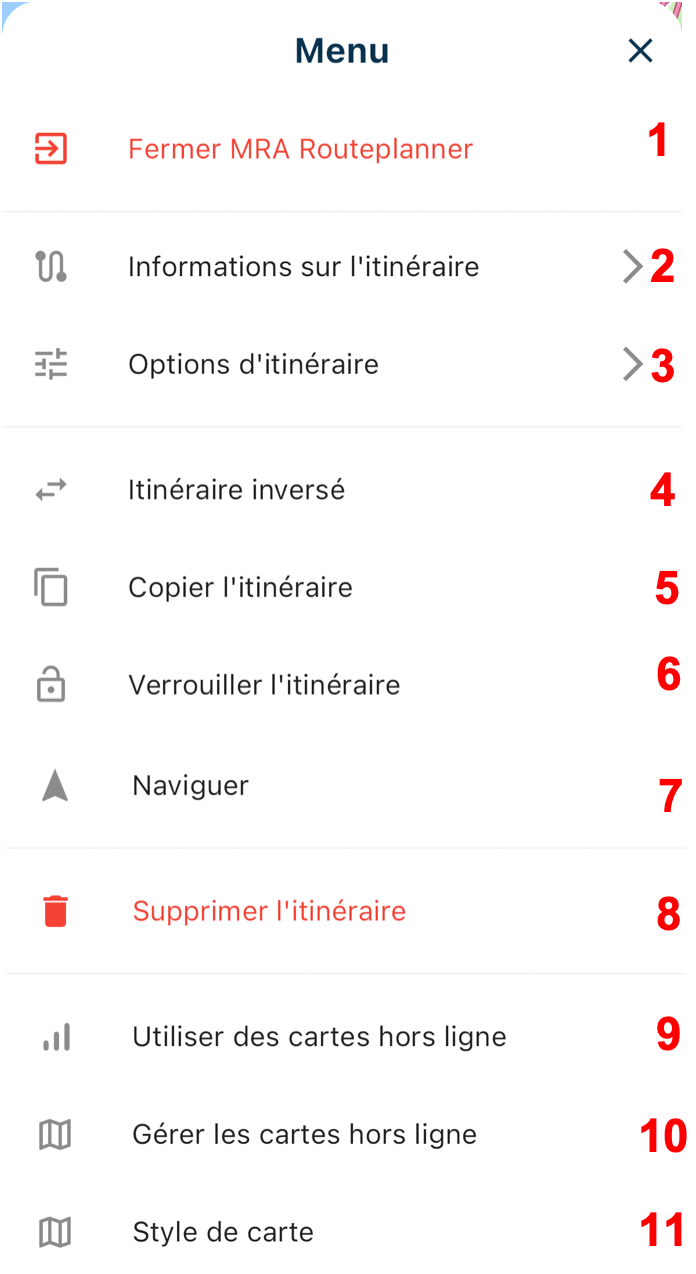Close the Menu with the X
The image size is (696, 1274).
640,51
